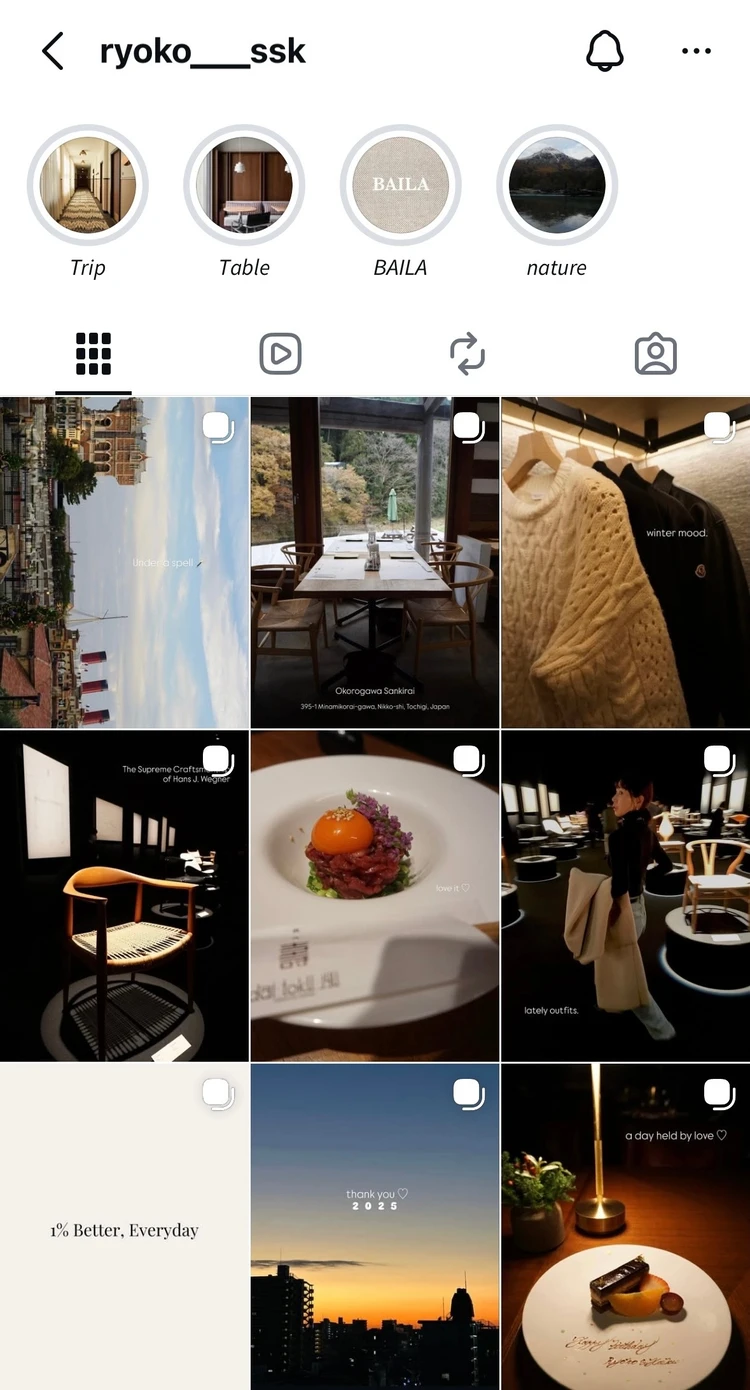Switch to the tagged photos tab
The image size is (750, 1390).
pos(655,354)
